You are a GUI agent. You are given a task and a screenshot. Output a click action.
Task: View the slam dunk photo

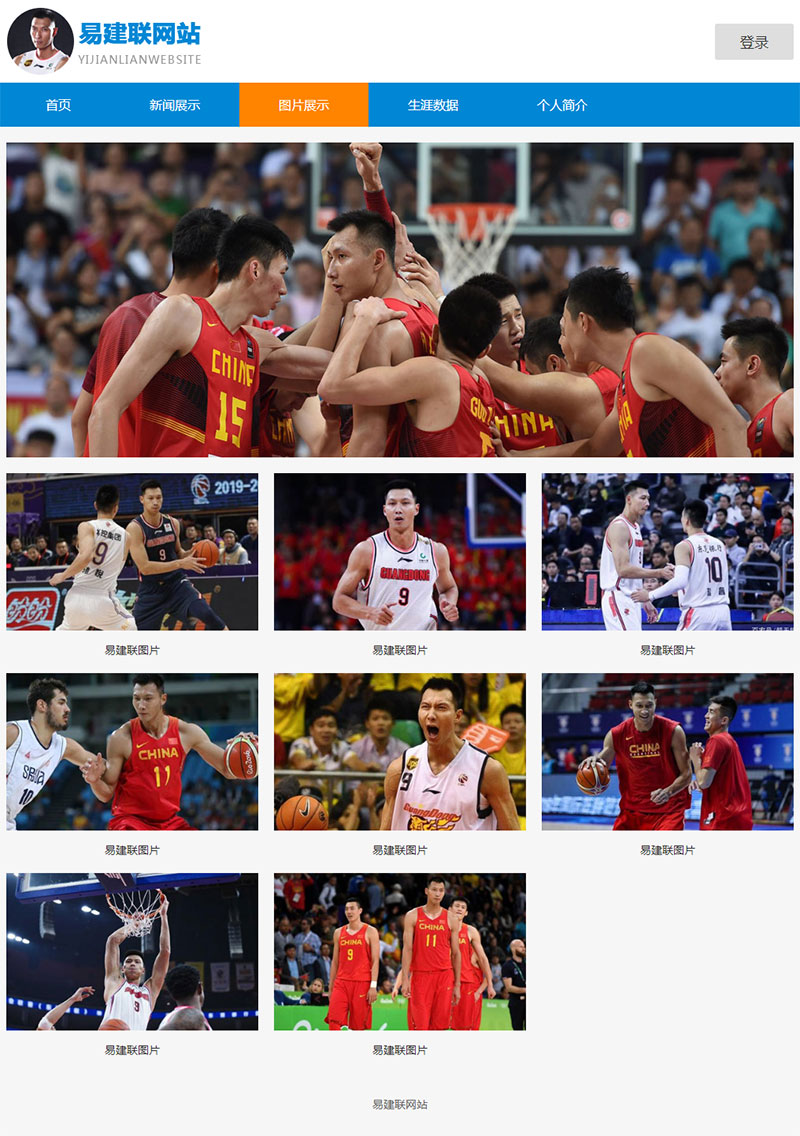click(132, 952)
